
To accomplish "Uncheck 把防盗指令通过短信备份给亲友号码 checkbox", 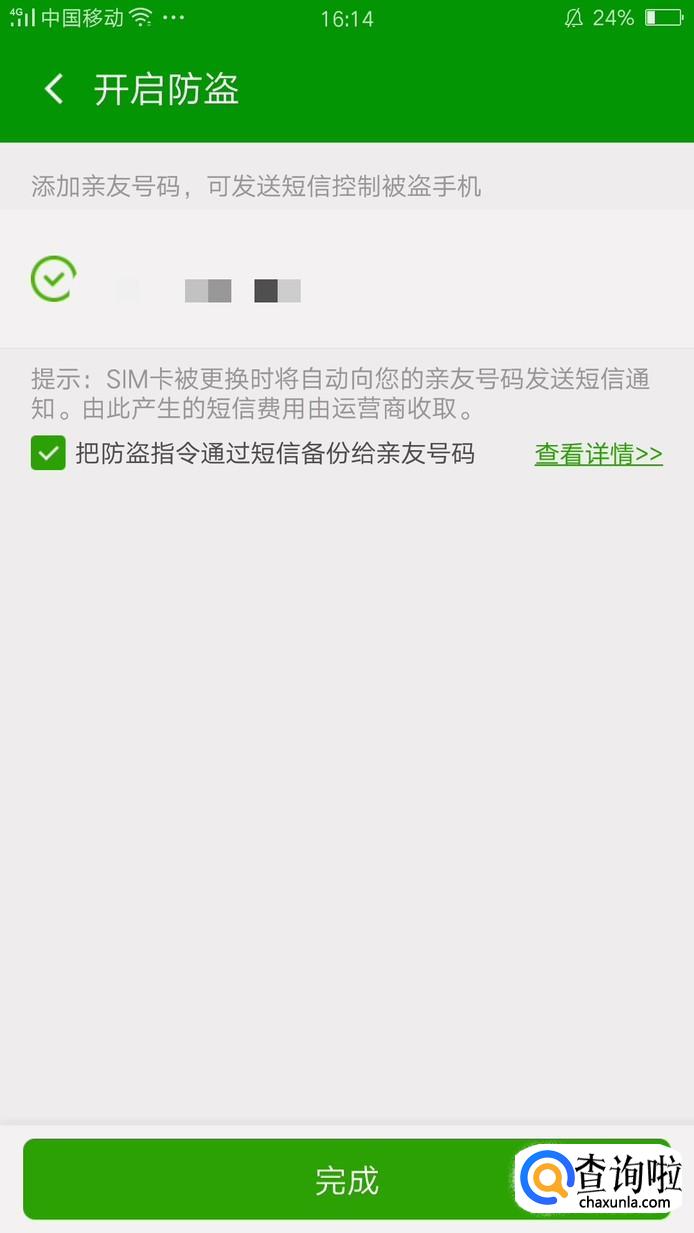I will (x=48, y=453).
